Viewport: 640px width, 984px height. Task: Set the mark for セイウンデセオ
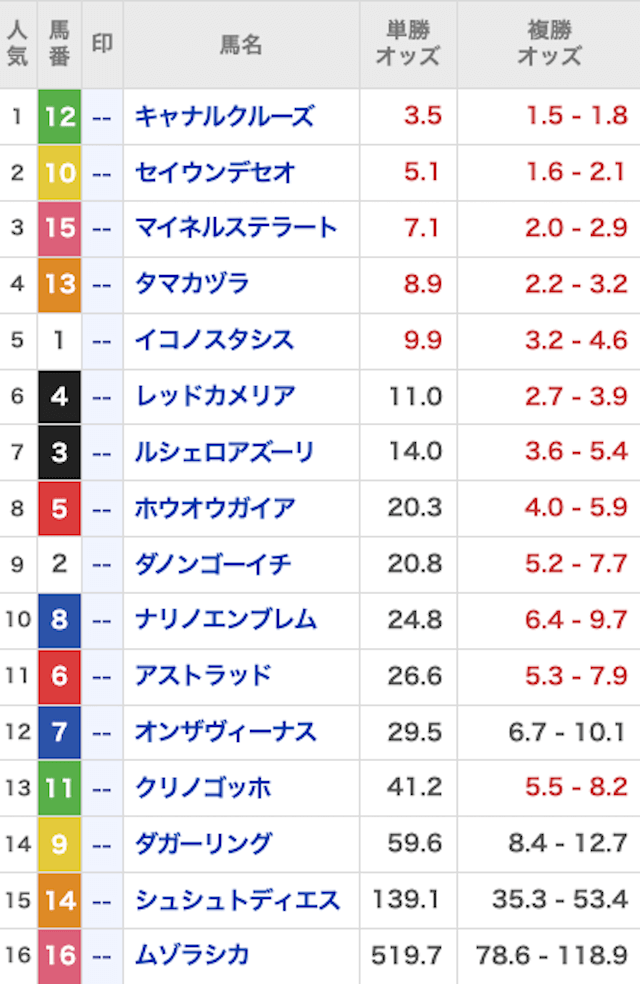(x=102, y=172)
